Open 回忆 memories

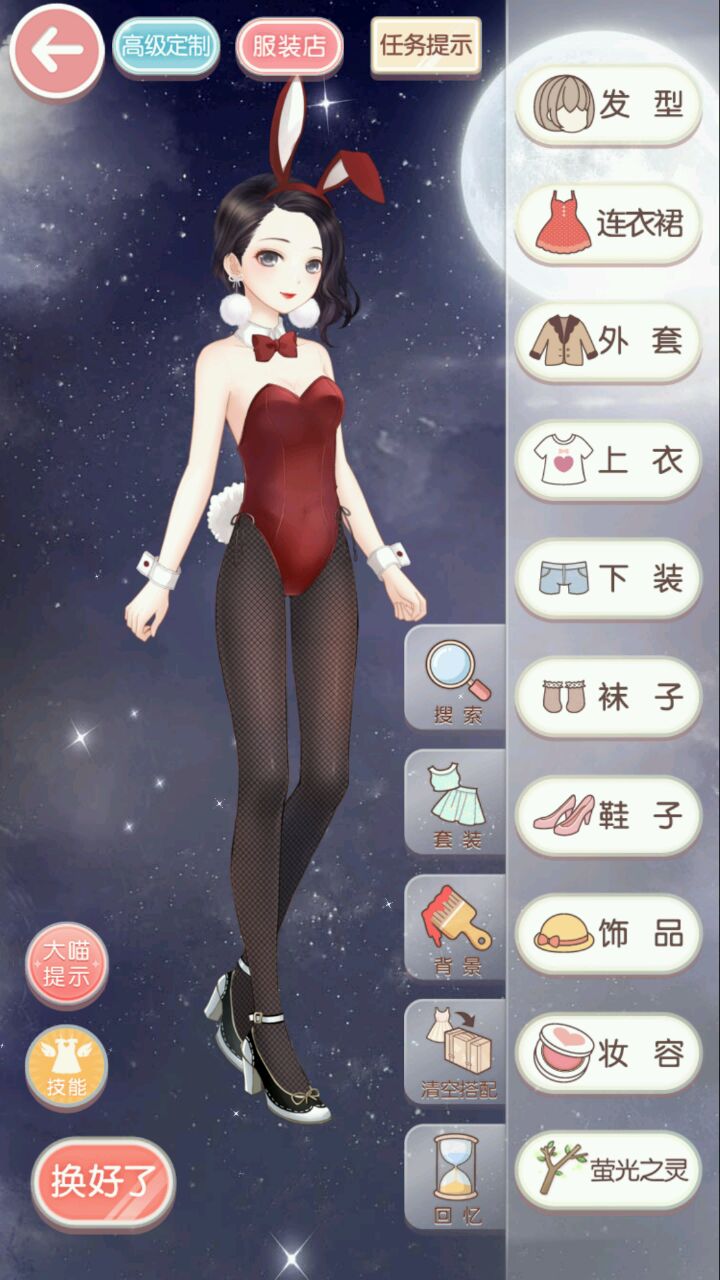(x=457, y=1178)
